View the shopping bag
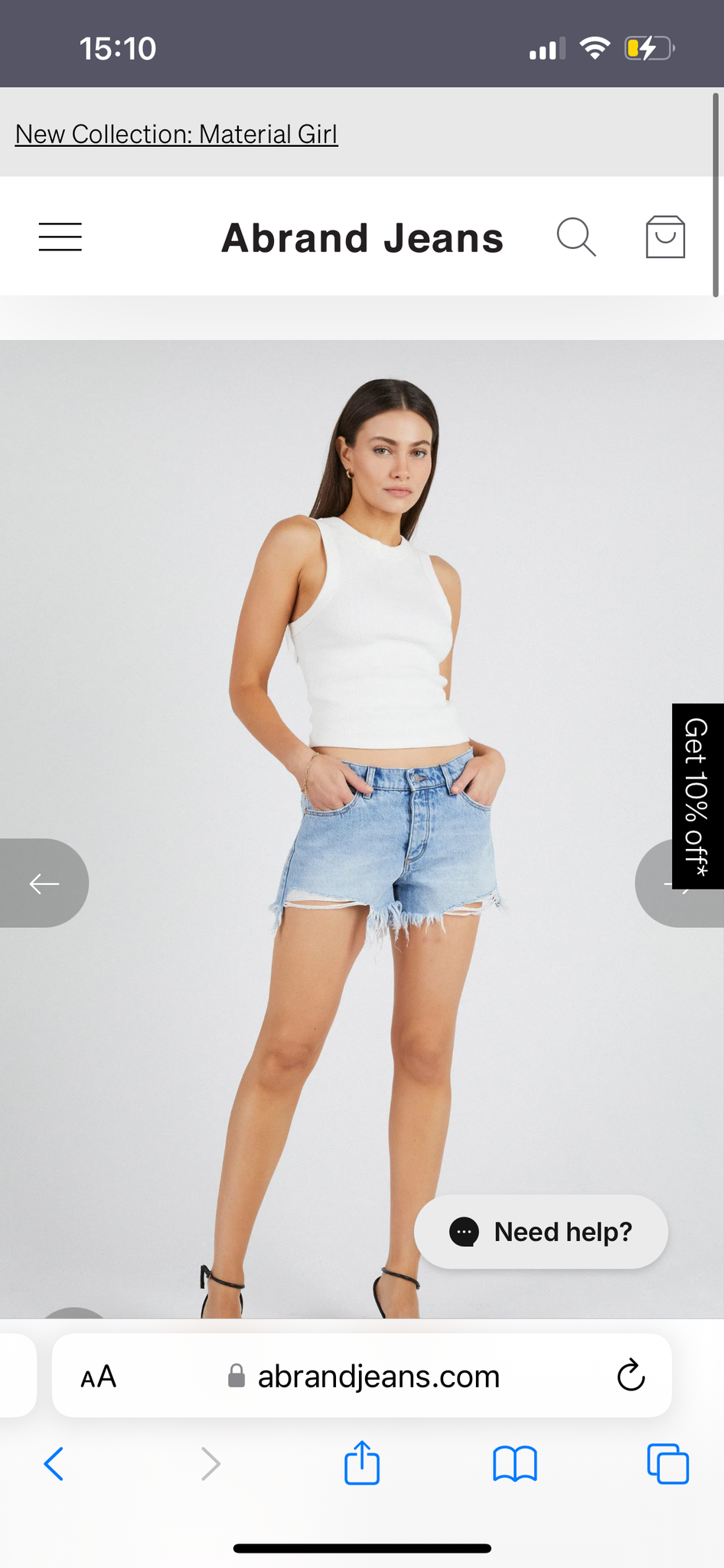Screen dimensions: 724x1568 pos(665,237)
